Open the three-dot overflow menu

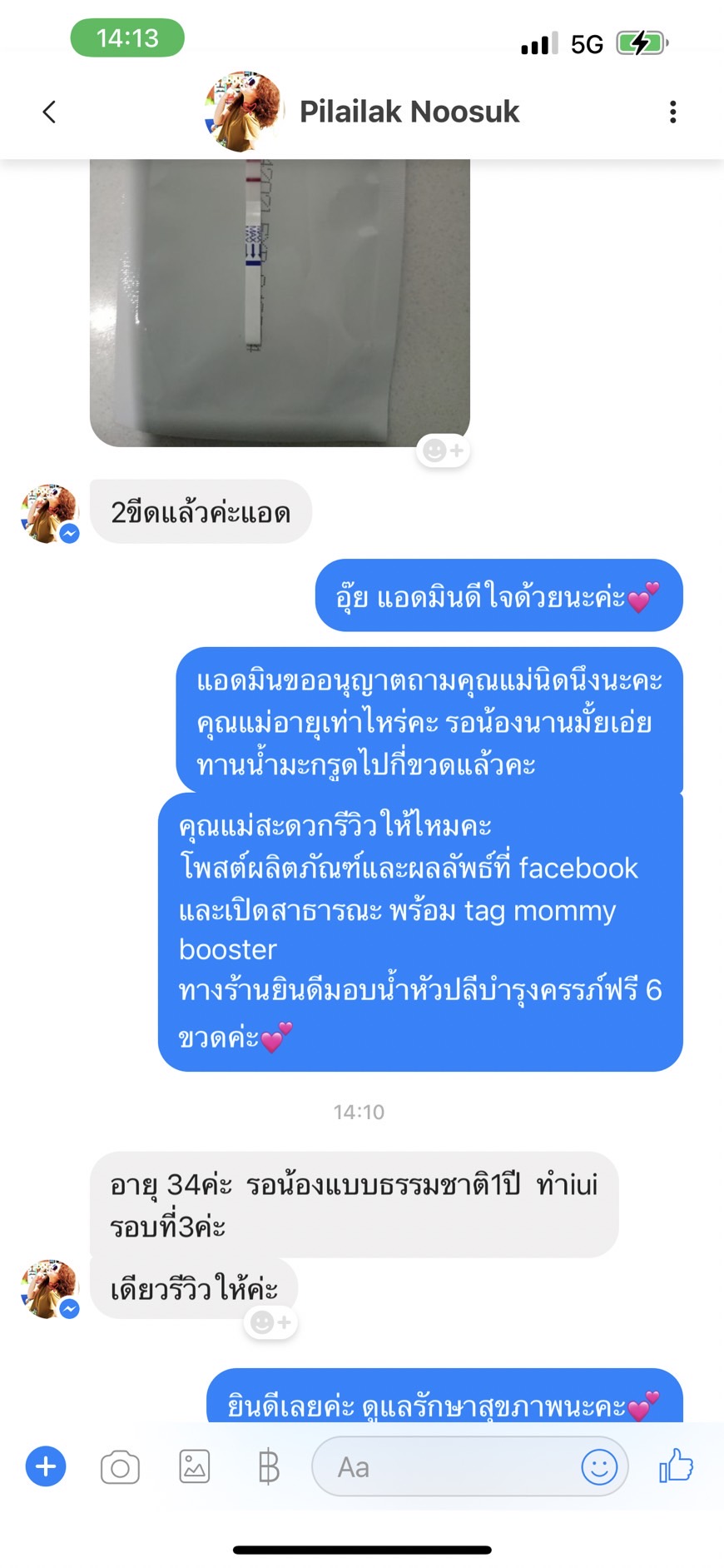[x=672, y=112]
